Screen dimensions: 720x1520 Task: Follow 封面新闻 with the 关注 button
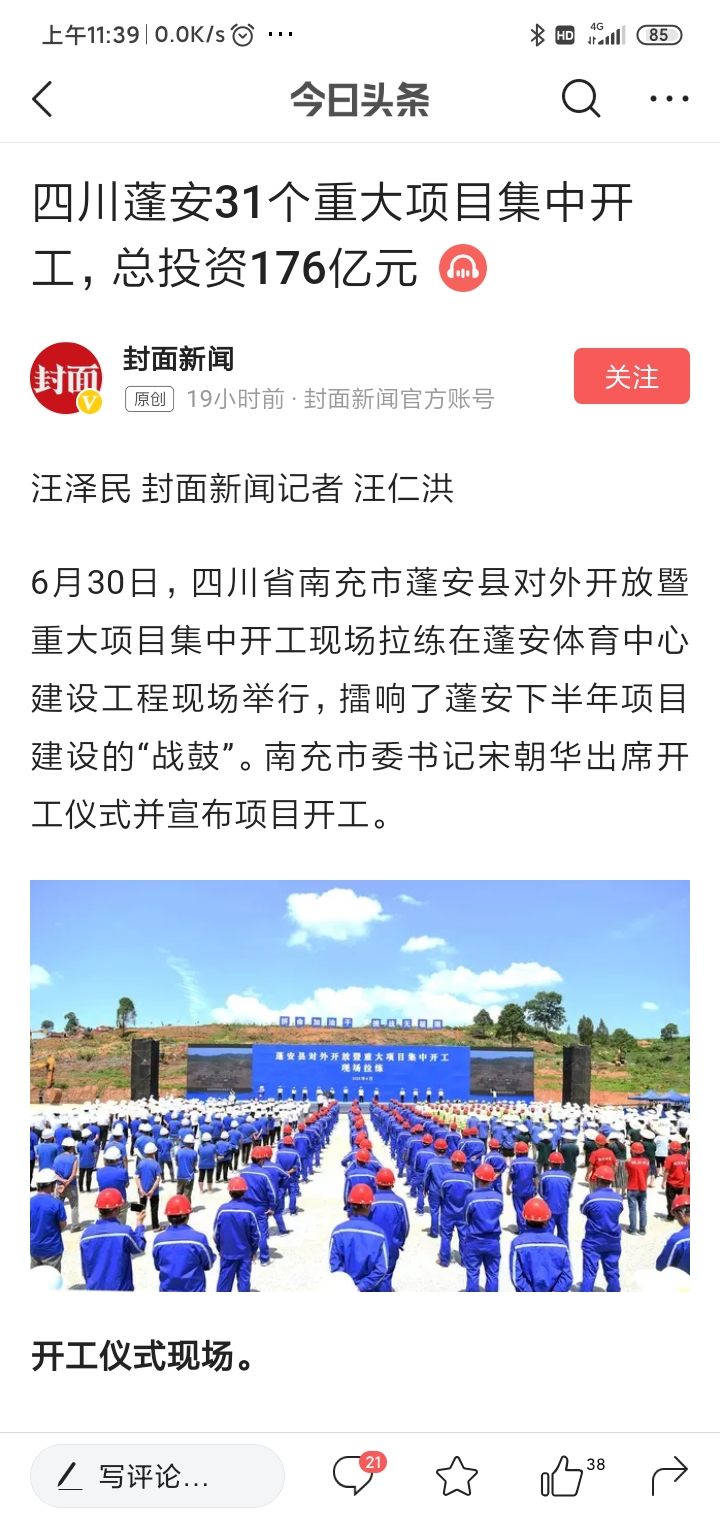coord(631,376)
